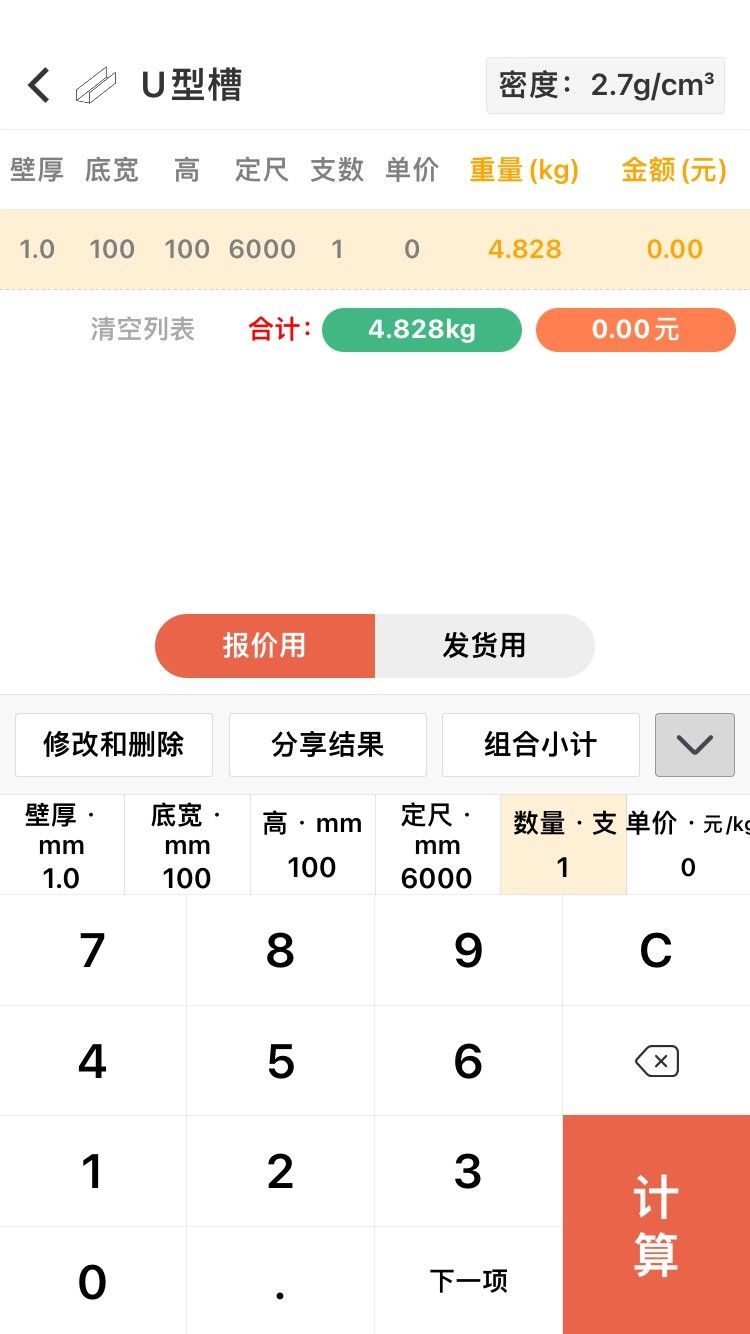Select the 单价 元/kg input field
The image size is (750, 1334).
tap(688, 845)
